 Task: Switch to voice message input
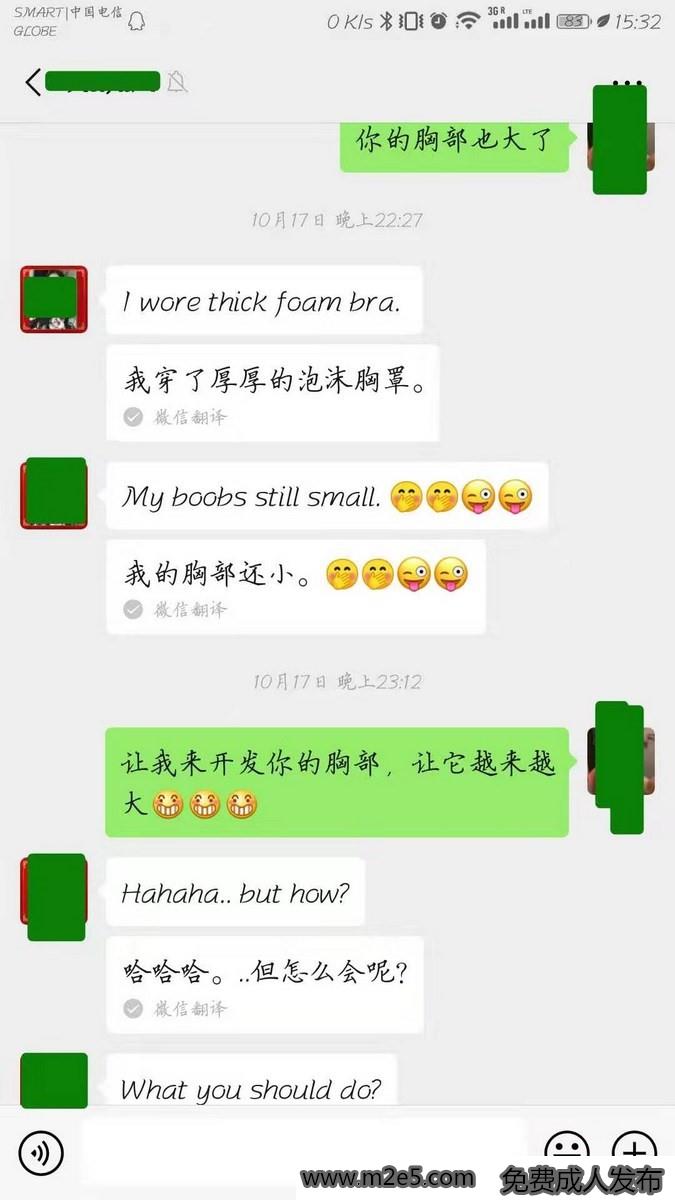point(41,1151)
